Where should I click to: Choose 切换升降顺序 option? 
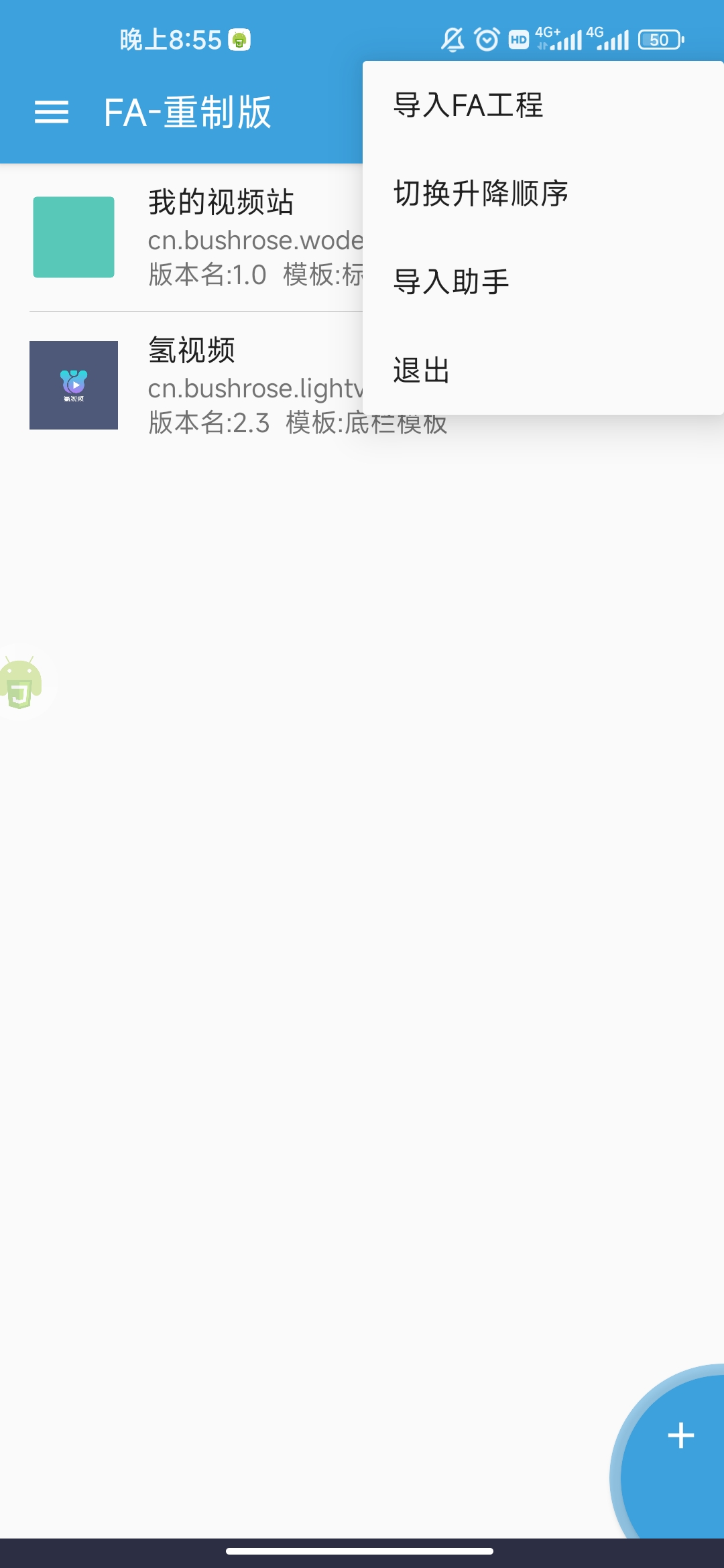pyautogui.click(x=481, y=194)
